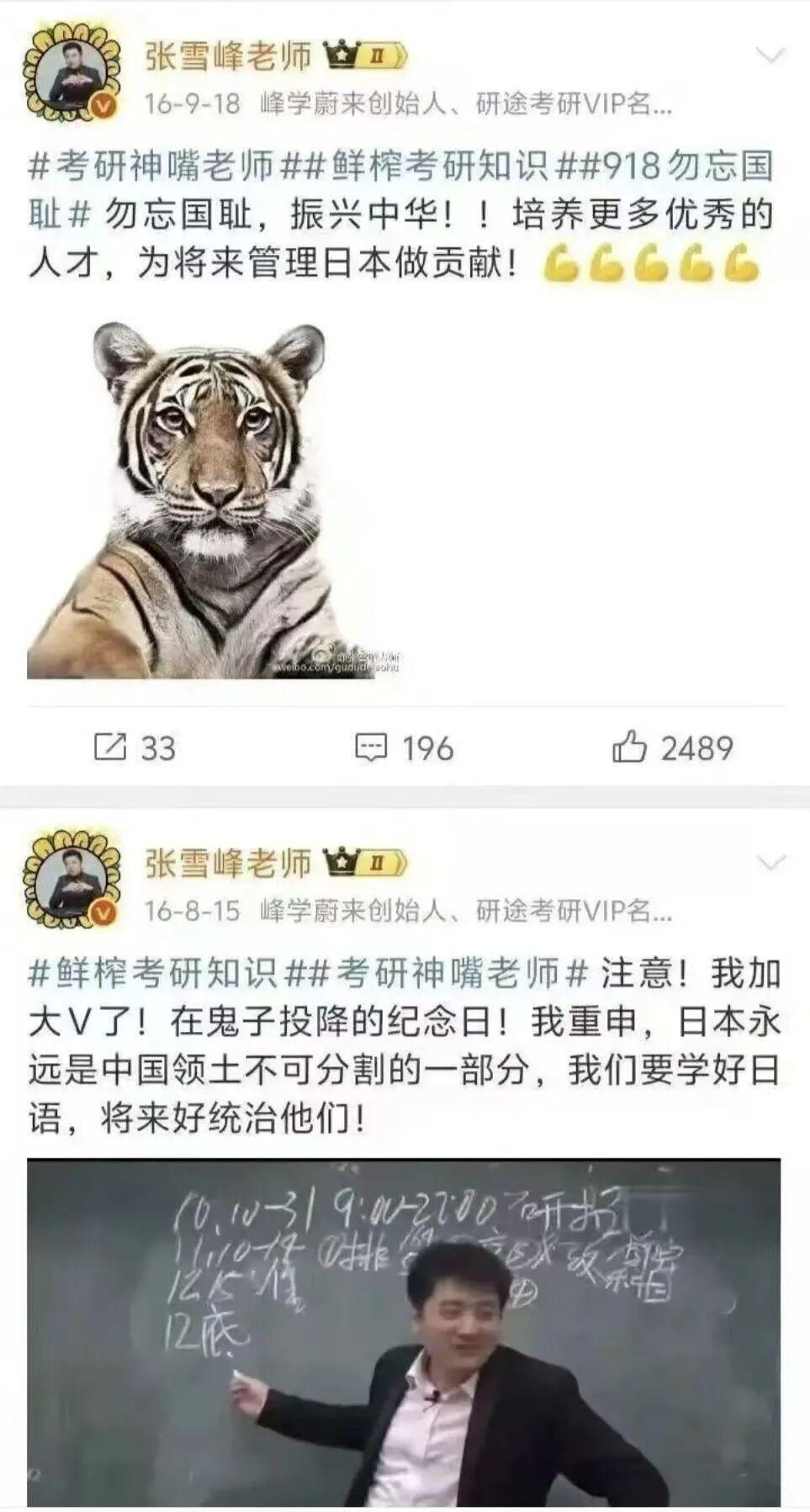Open 张雪峰老师 avatar on the 16-9-18 post
The height and width of the screenshot is (1512, 810).
click(x=71, y=72)
